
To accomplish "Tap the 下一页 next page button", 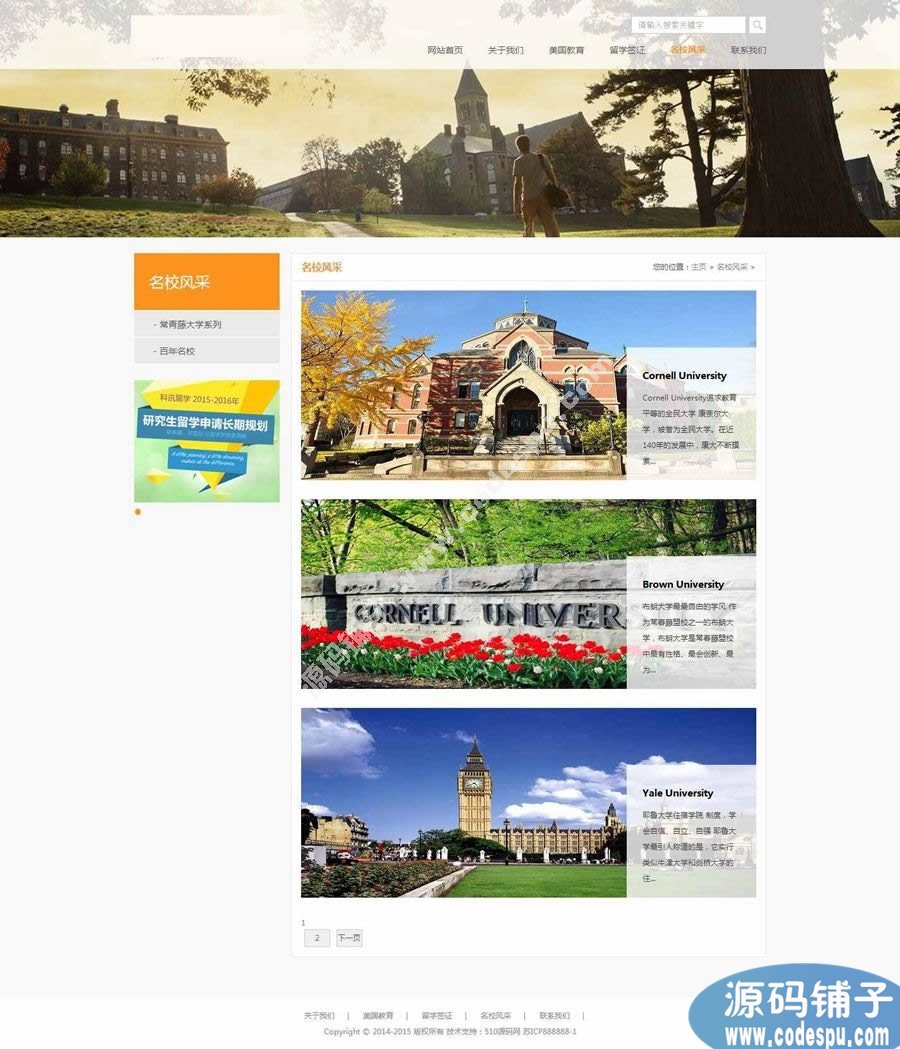I will [349, 938].
